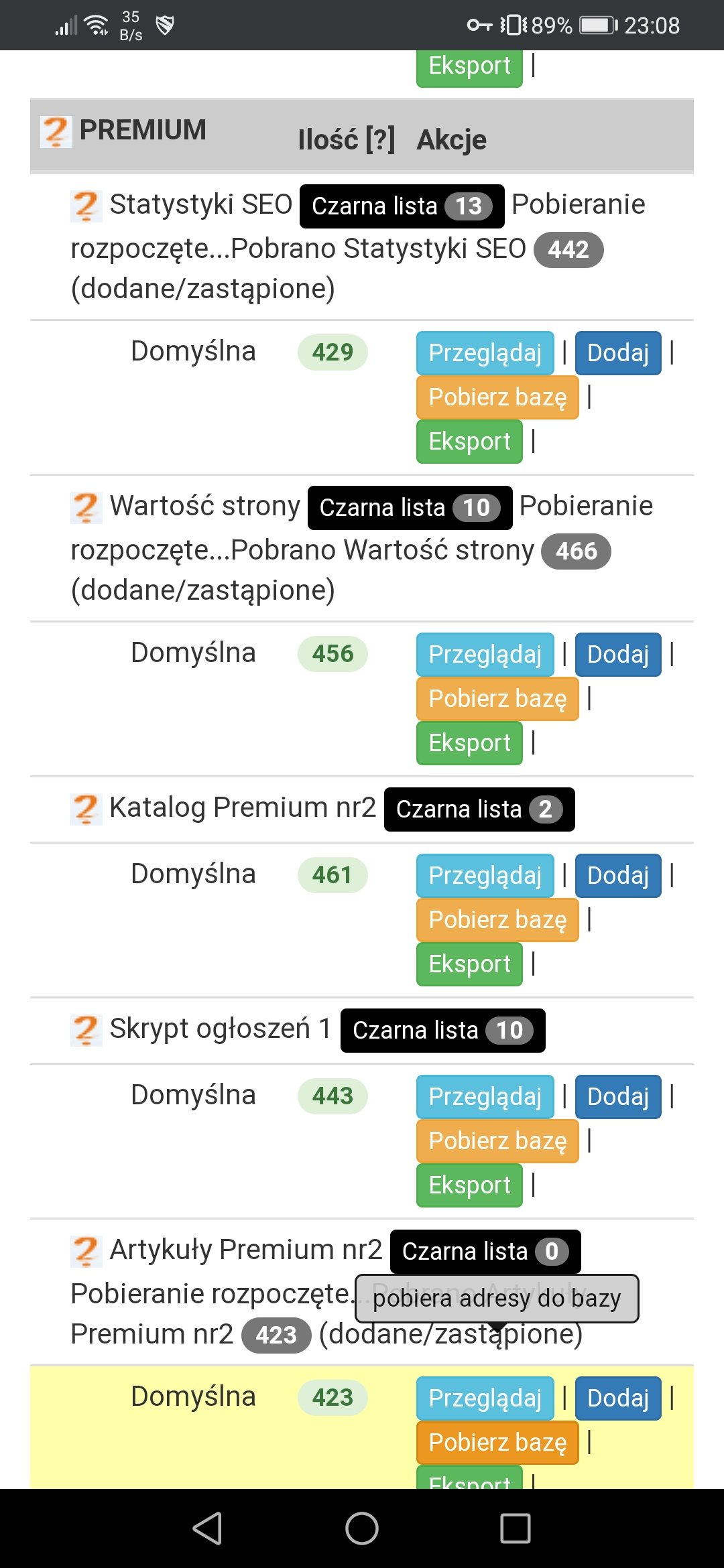724x1568 pixels.
Task: Tap Pobierz bazę under Katalog Premium nr2
Action: click(497, 920)
